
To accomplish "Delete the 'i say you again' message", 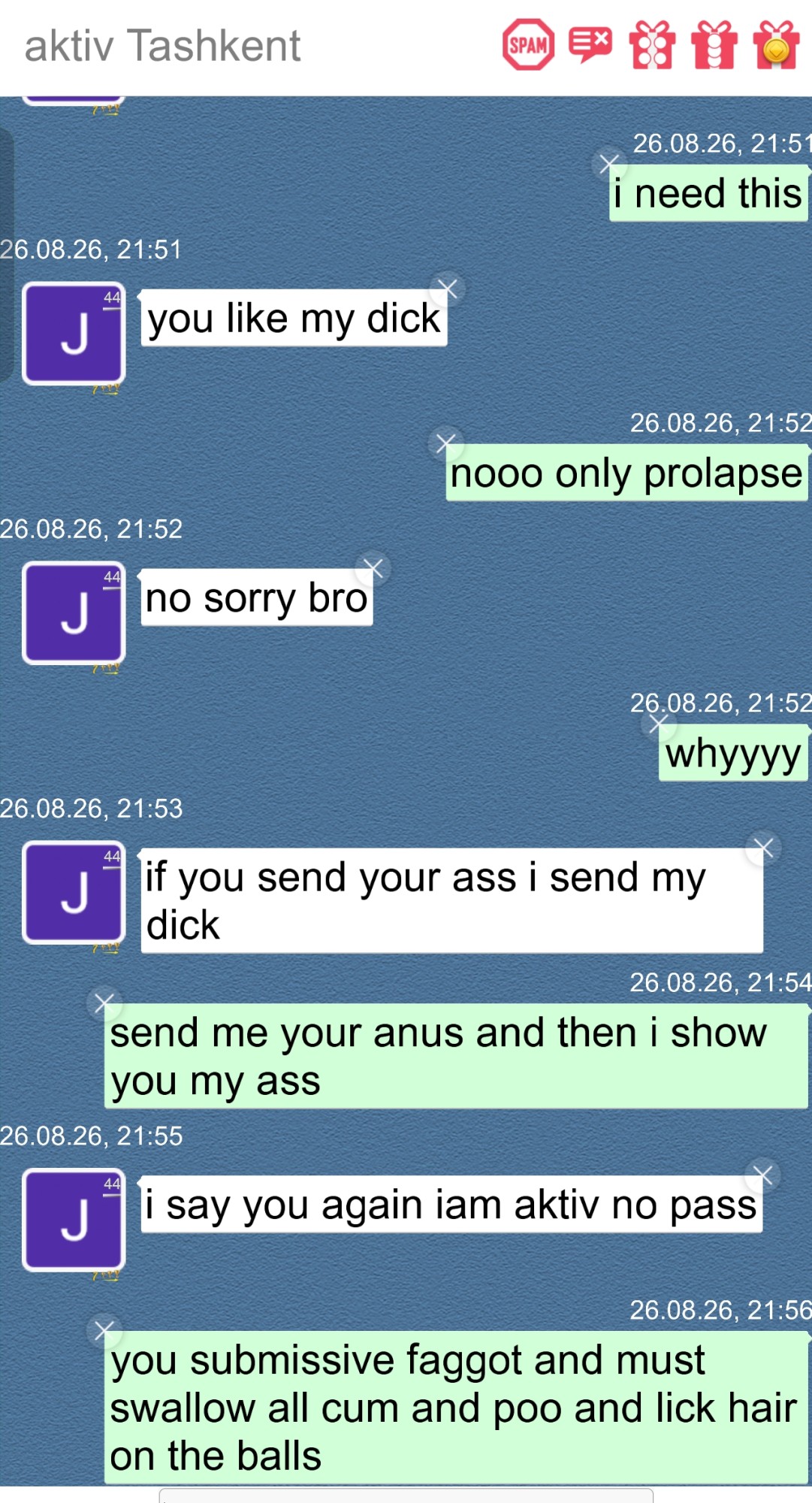I will click(763, 1174).
